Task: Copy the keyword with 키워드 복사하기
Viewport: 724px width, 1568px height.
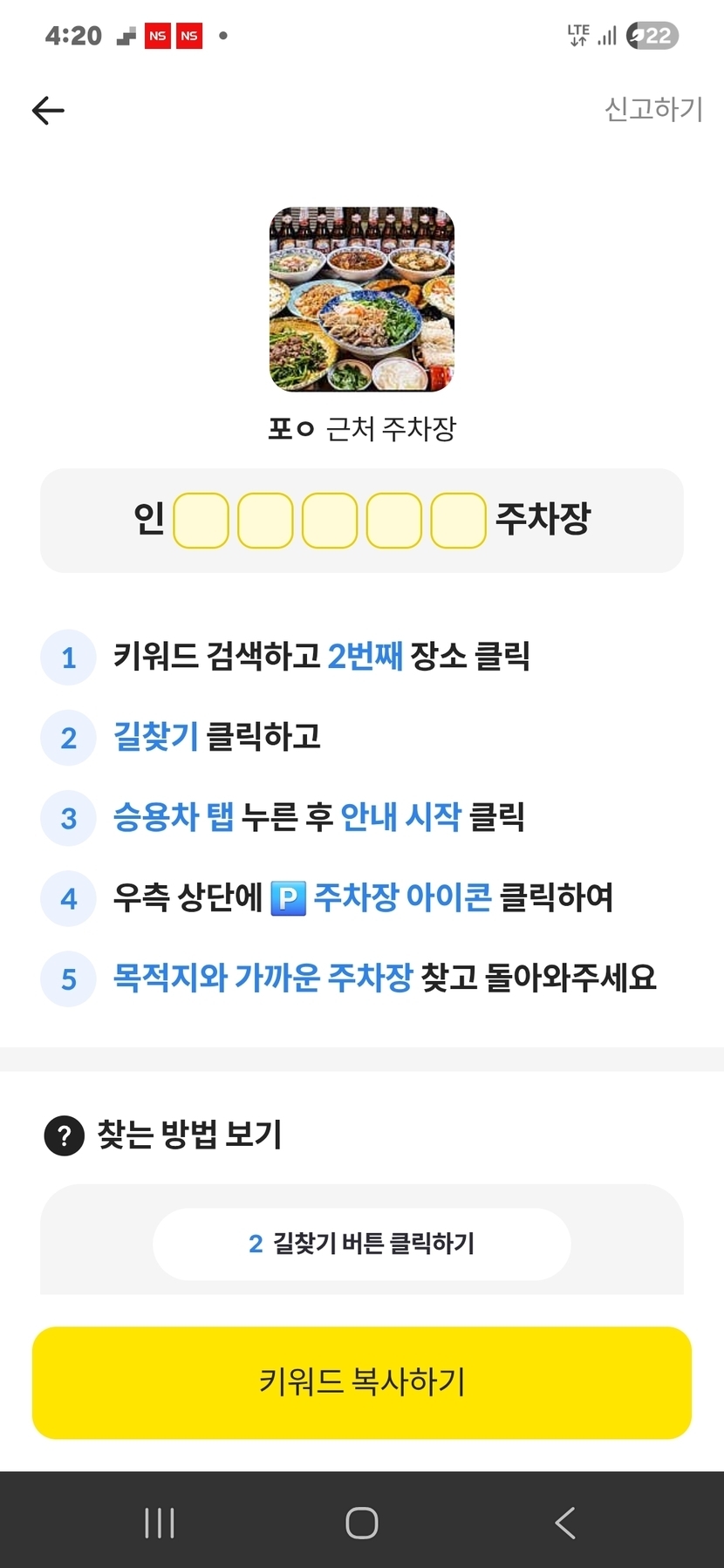Action: (362, 1382)
